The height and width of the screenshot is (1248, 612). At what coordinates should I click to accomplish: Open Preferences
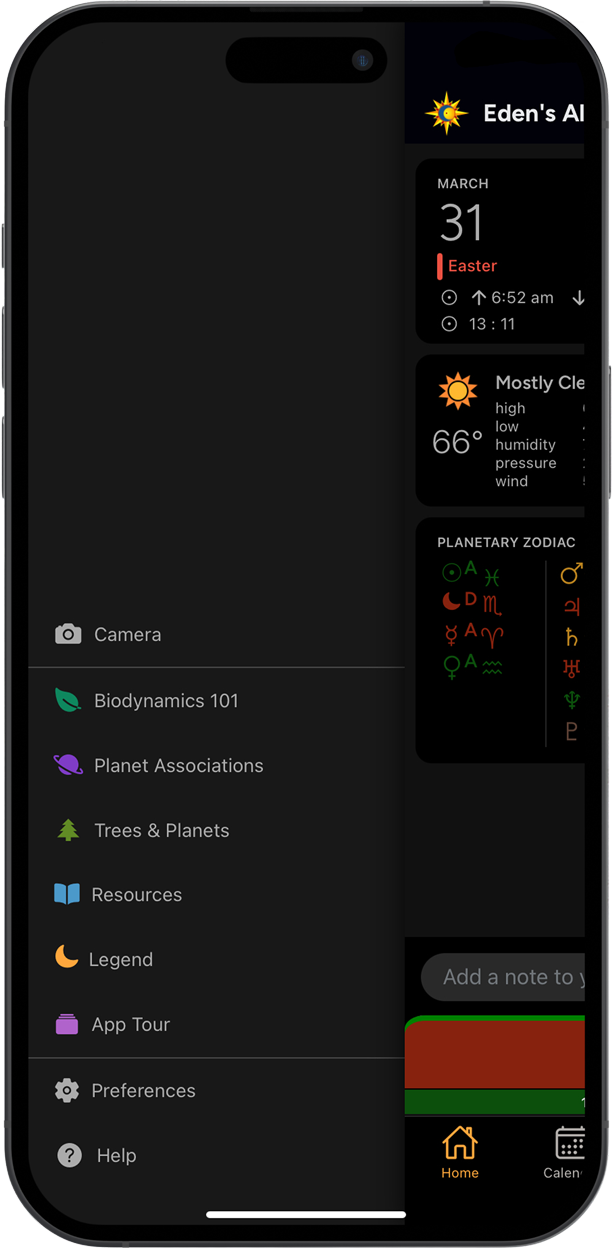(x=216, y=1091)
